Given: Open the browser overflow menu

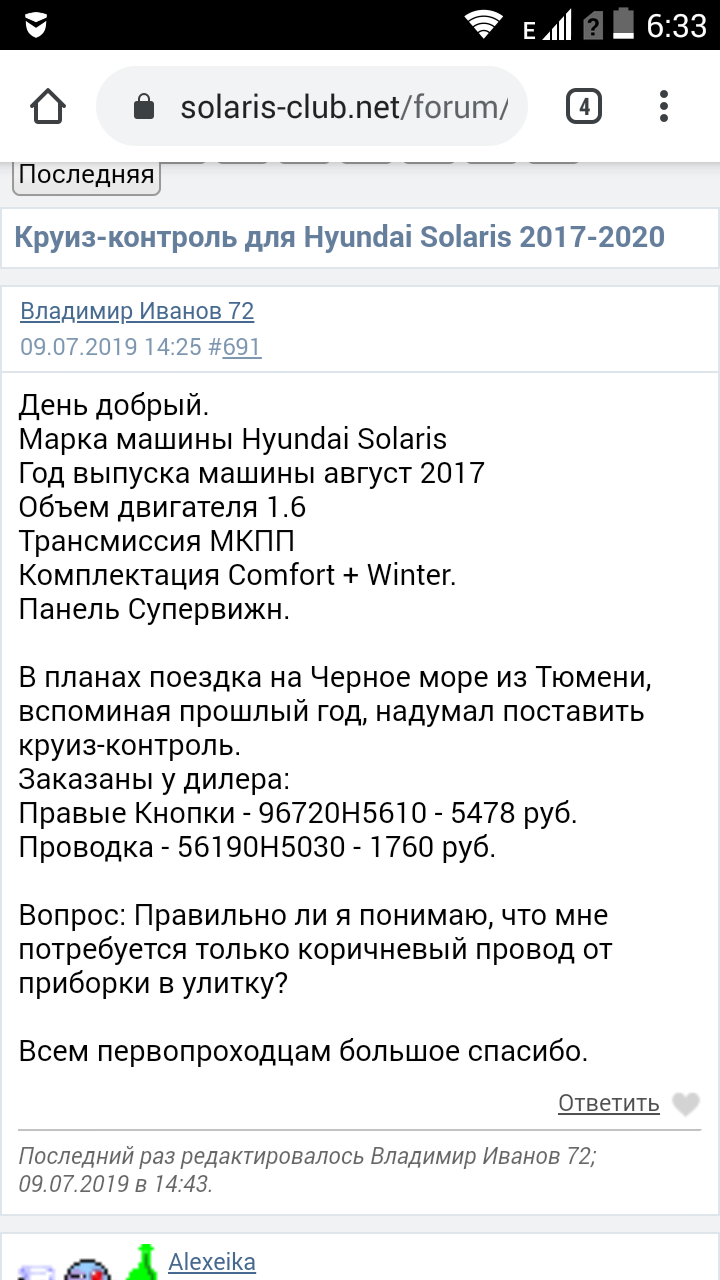Looking at the screenshot, I should (664, 106).
